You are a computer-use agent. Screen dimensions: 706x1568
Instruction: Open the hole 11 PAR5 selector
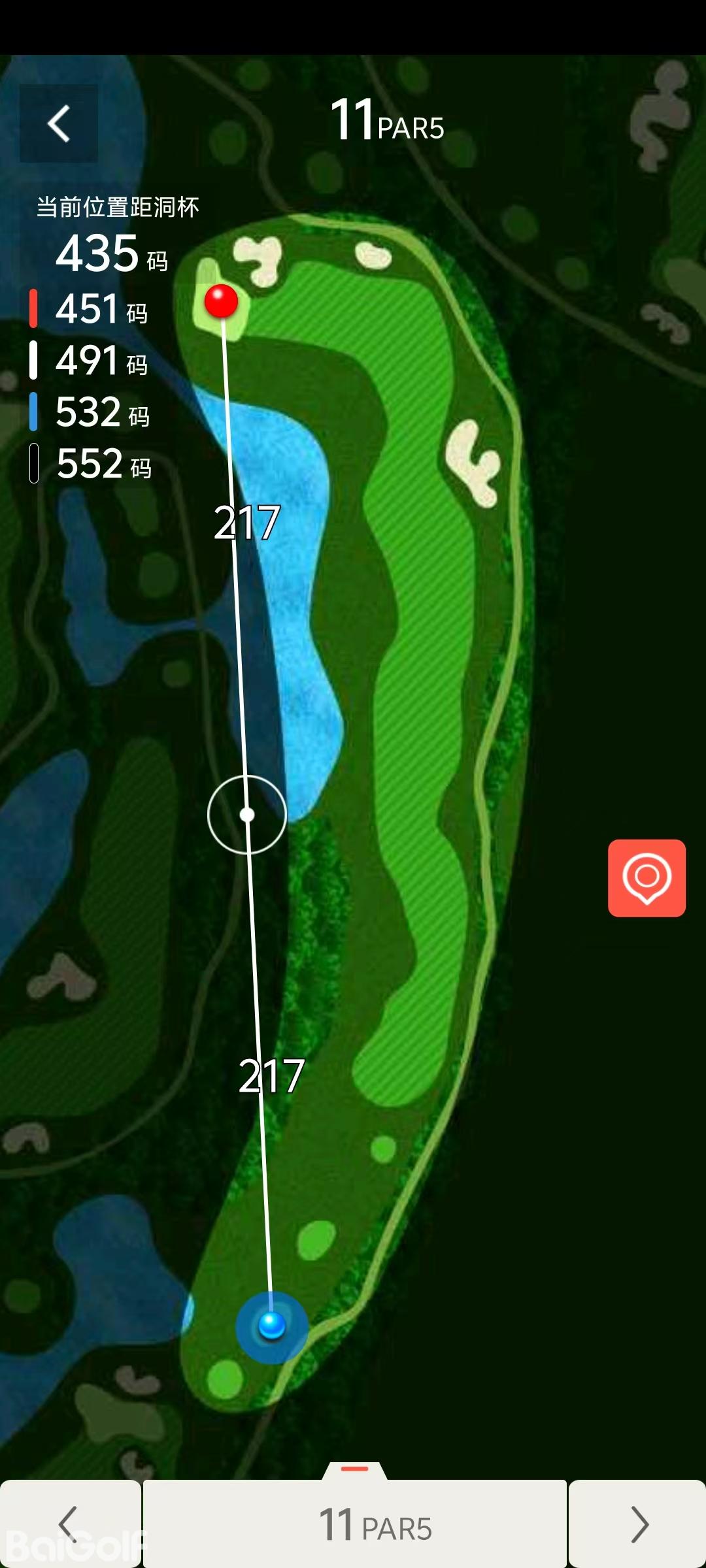click(355, 1524)
